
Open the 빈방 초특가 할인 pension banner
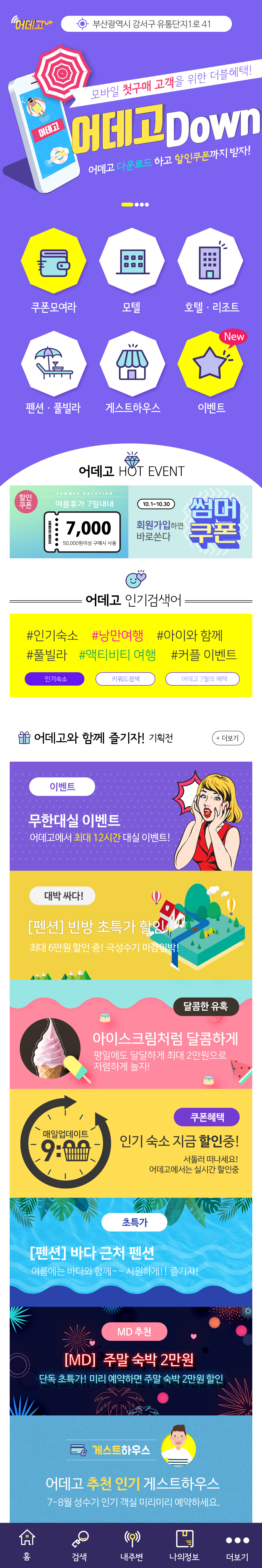131,925
